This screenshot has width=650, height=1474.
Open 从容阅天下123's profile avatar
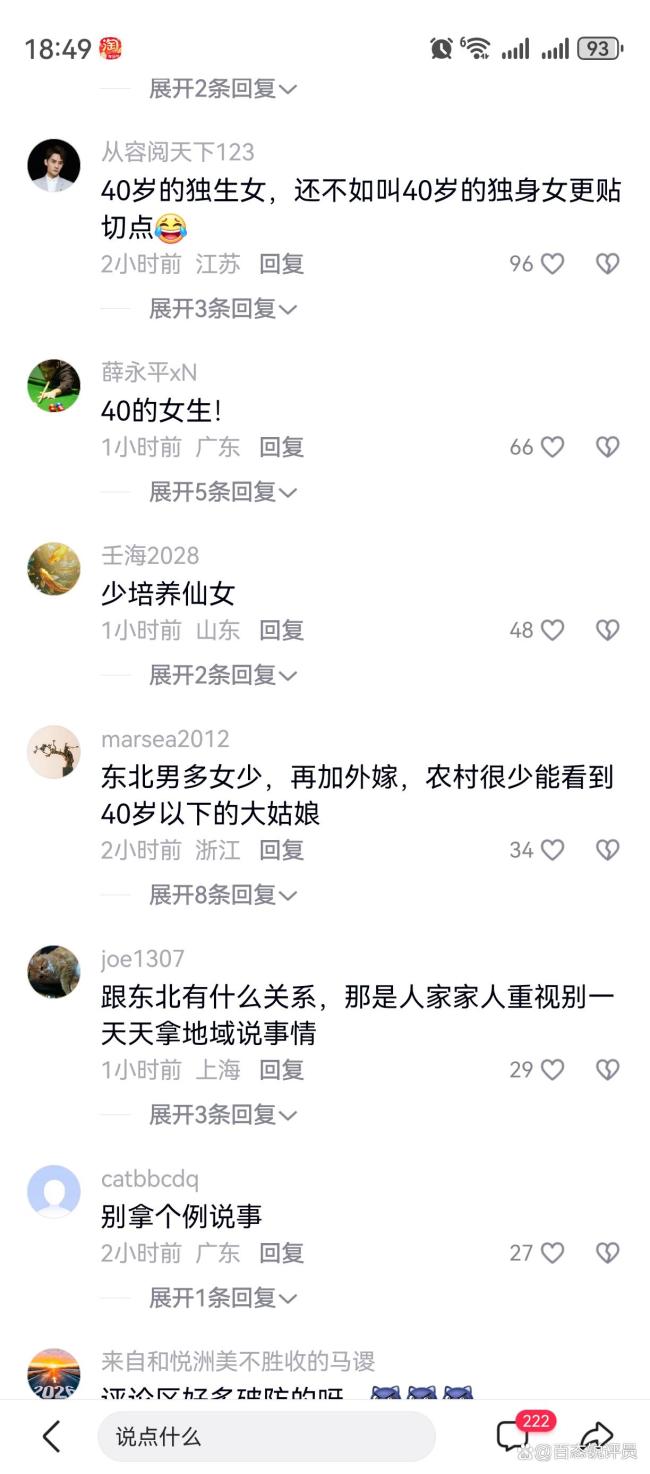tap(53, 165)
